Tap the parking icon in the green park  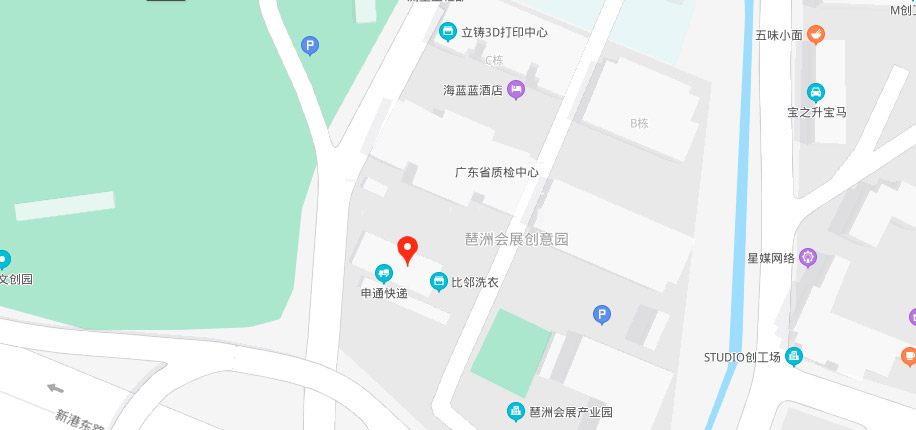pyautogui.click(x=310, y=45)
